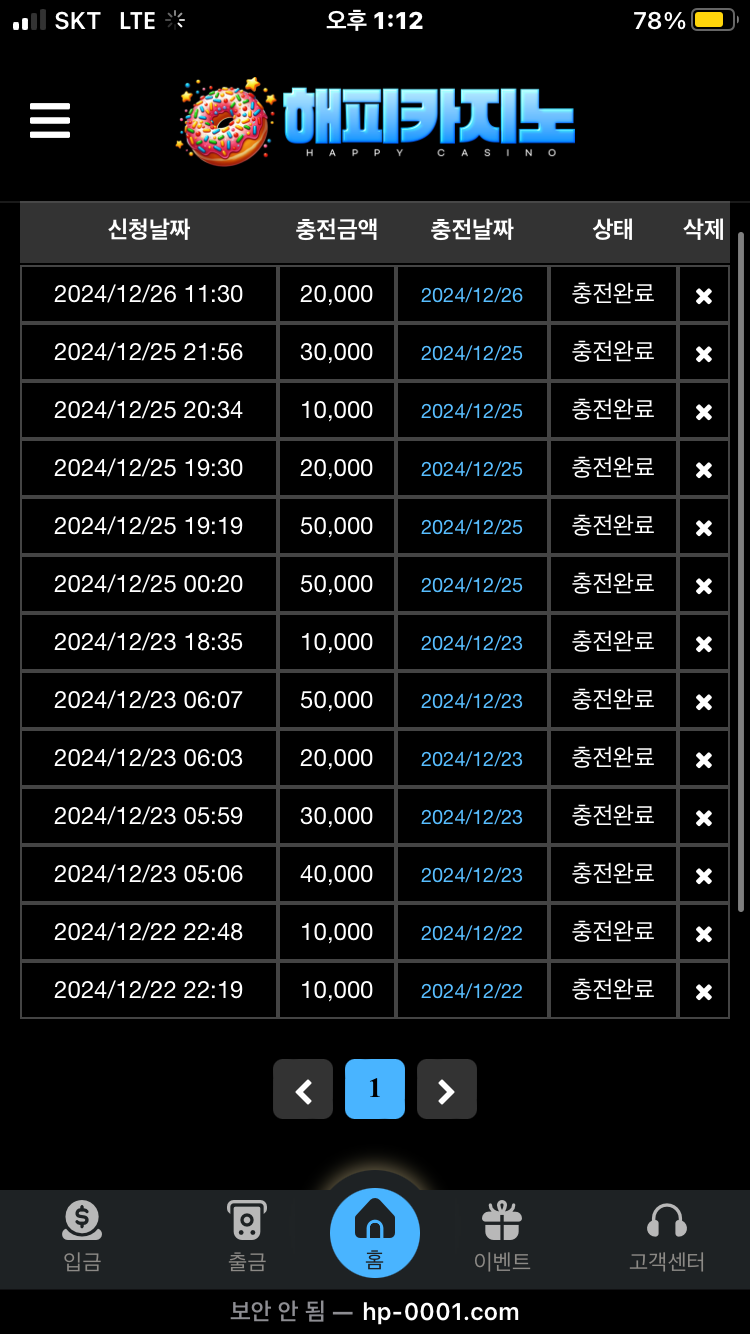Open the hamburger menu
Image resolution: width=750 pixels, height=1334 pixels.
tap(50, 120)
